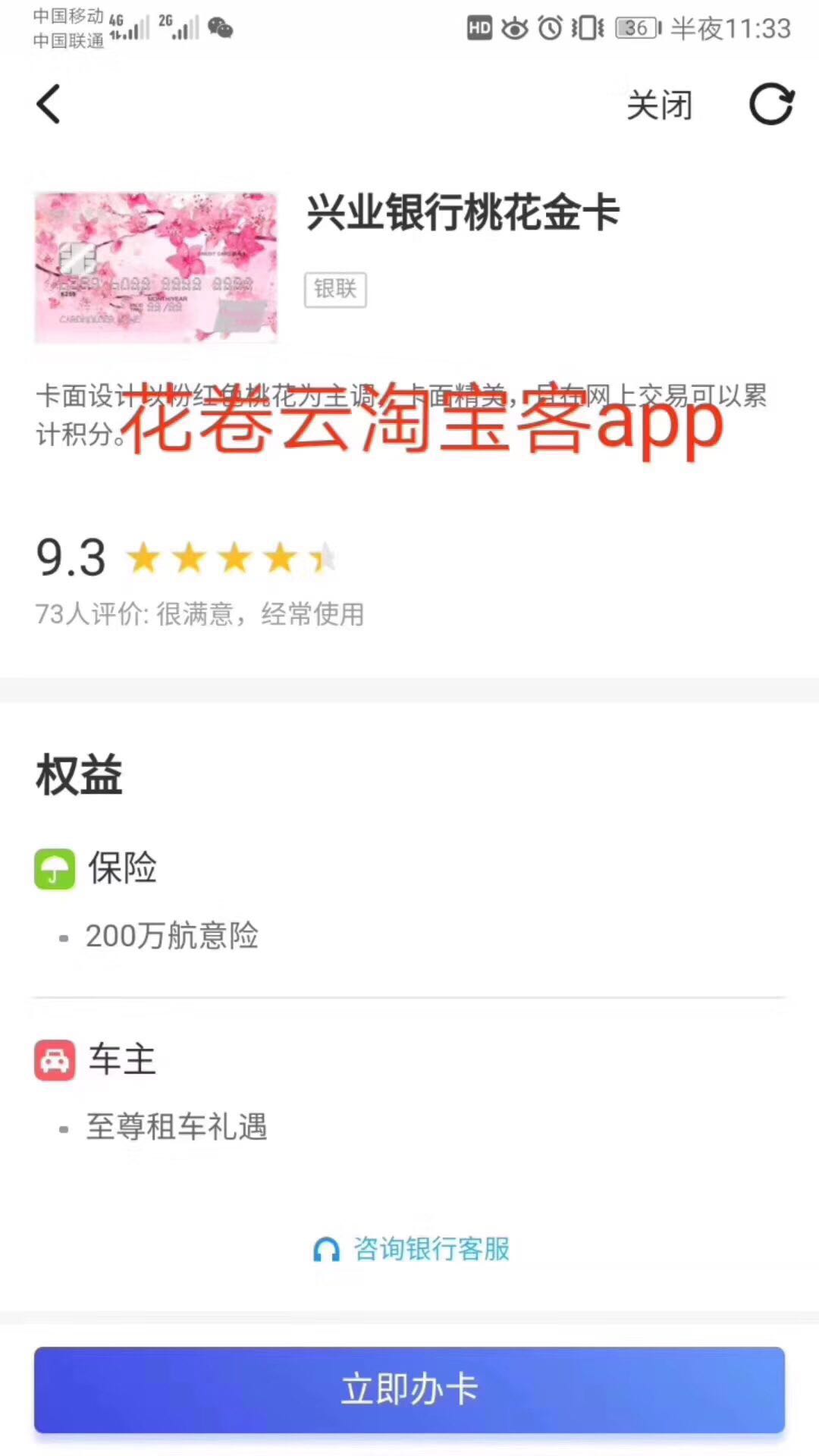Tap 立即办卡 to apply for the card
The width and height of the screenshot is (819, 1456).
pos(409,1389)
